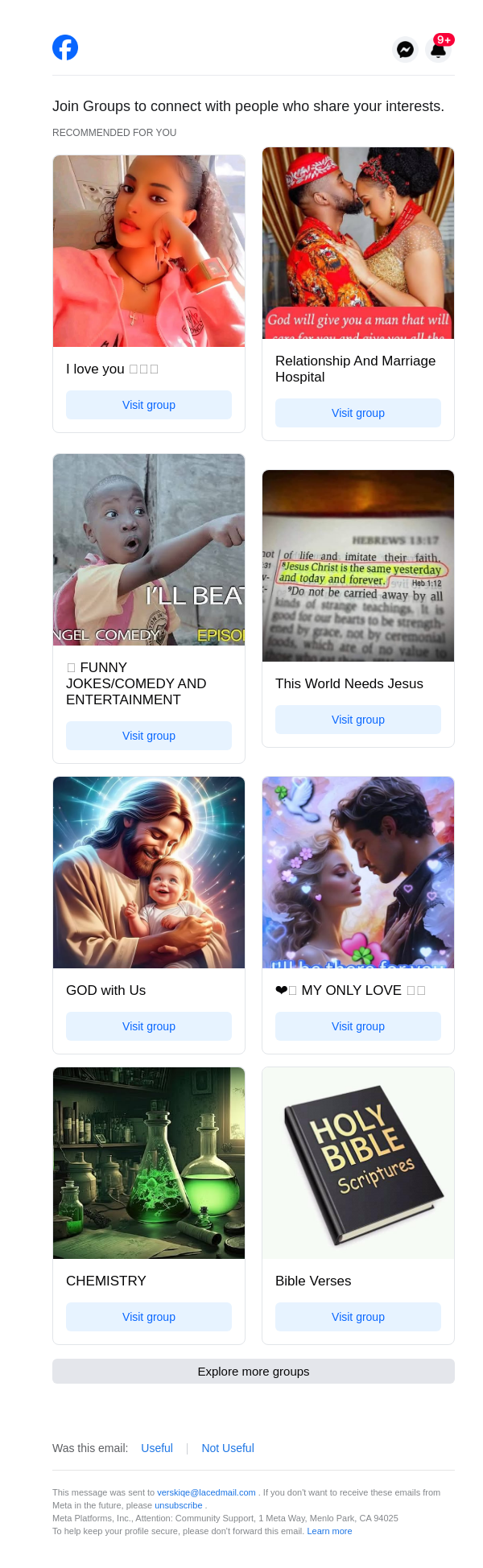Visit the I love you group
The height and width of the screenshot is (1568, 483).
click(x=149, y=405)
